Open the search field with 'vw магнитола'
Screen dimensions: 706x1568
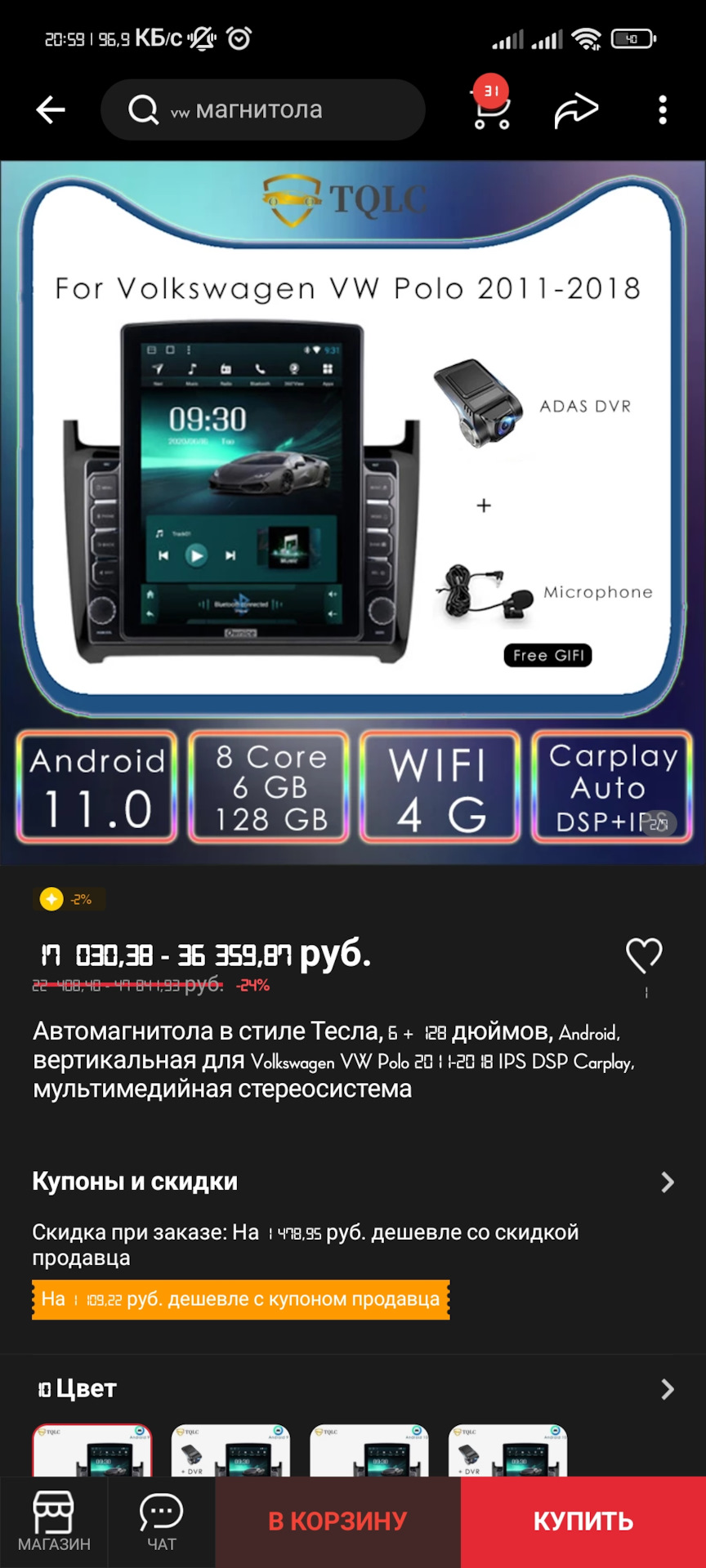[x=262, y=109]
